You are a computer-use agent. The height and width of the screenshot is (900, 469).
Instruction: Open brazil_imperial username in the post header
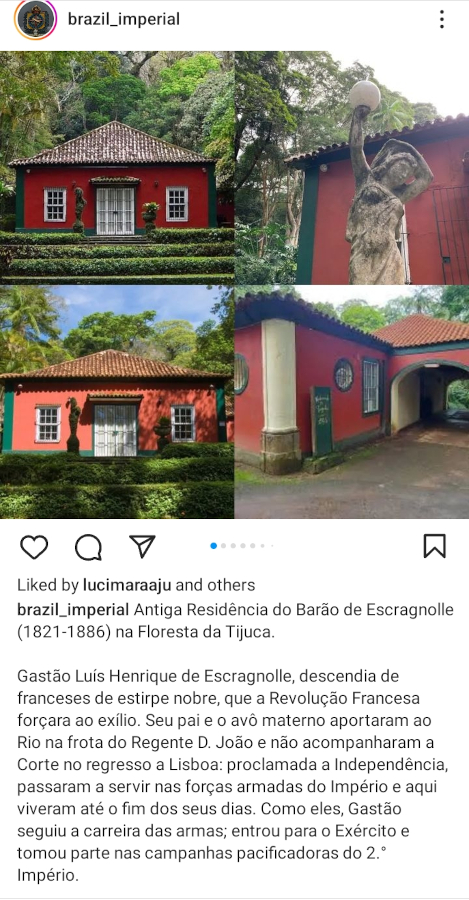pyautogui.click(x=124, y=20)
